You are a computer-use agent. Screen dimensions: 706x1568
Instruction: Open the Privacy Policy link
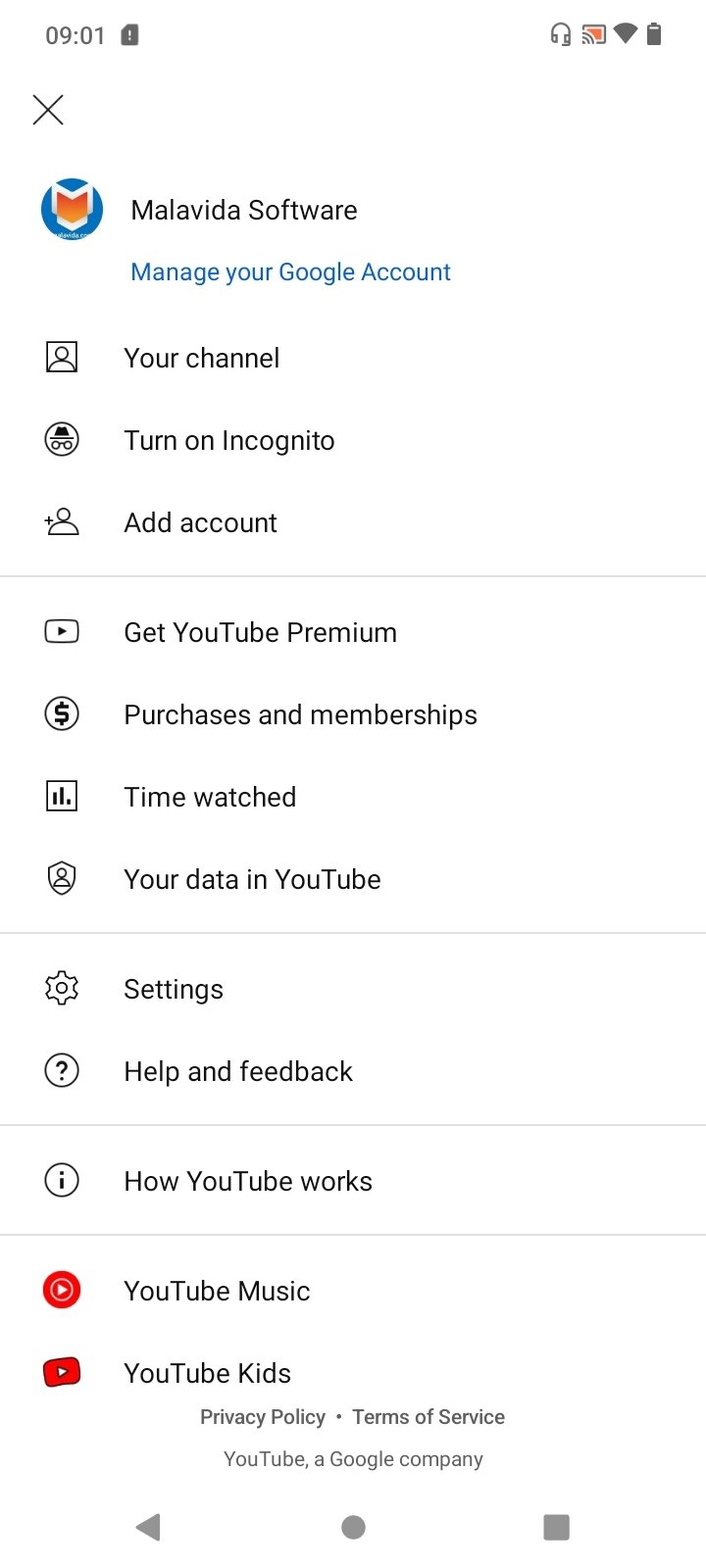pos(263,1417)
